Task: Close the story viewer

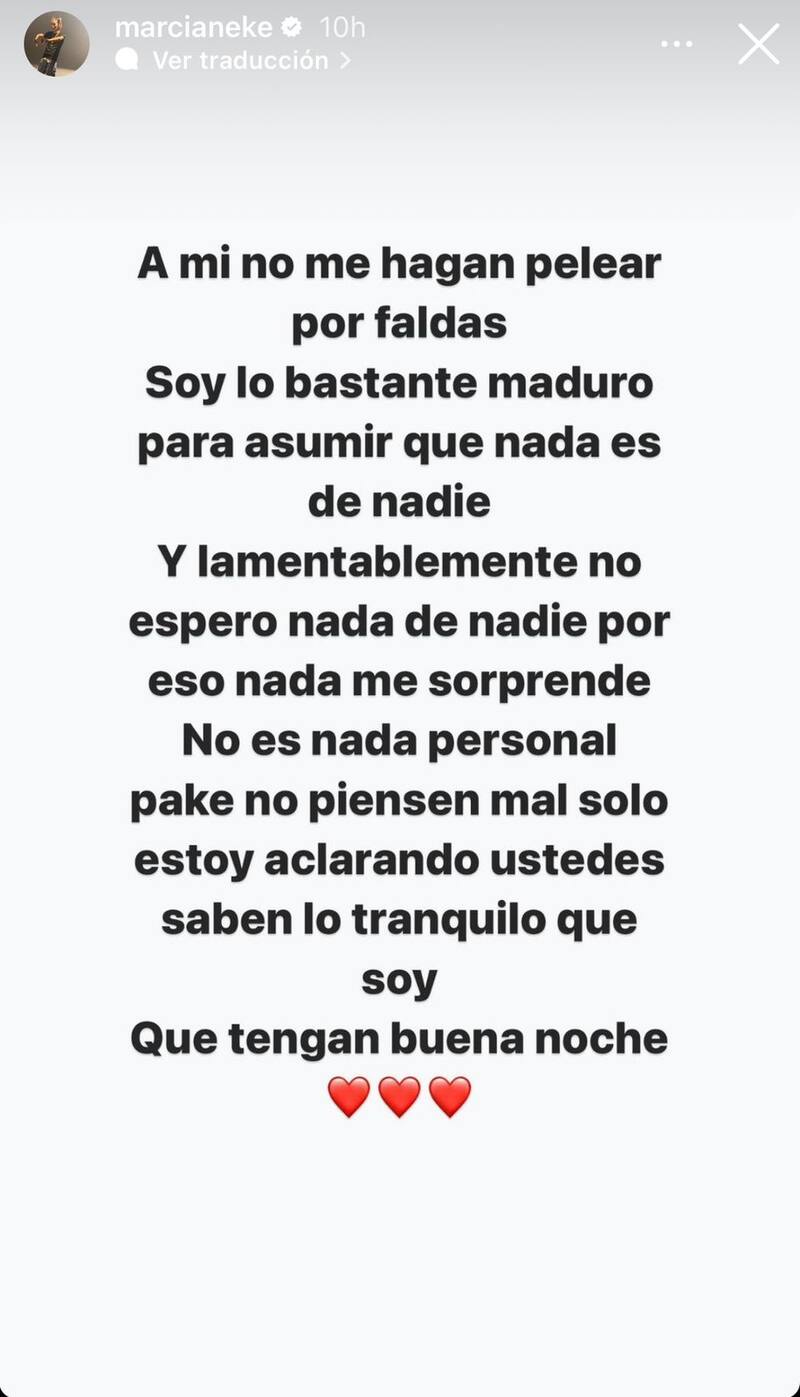Action: coord(758,44)
